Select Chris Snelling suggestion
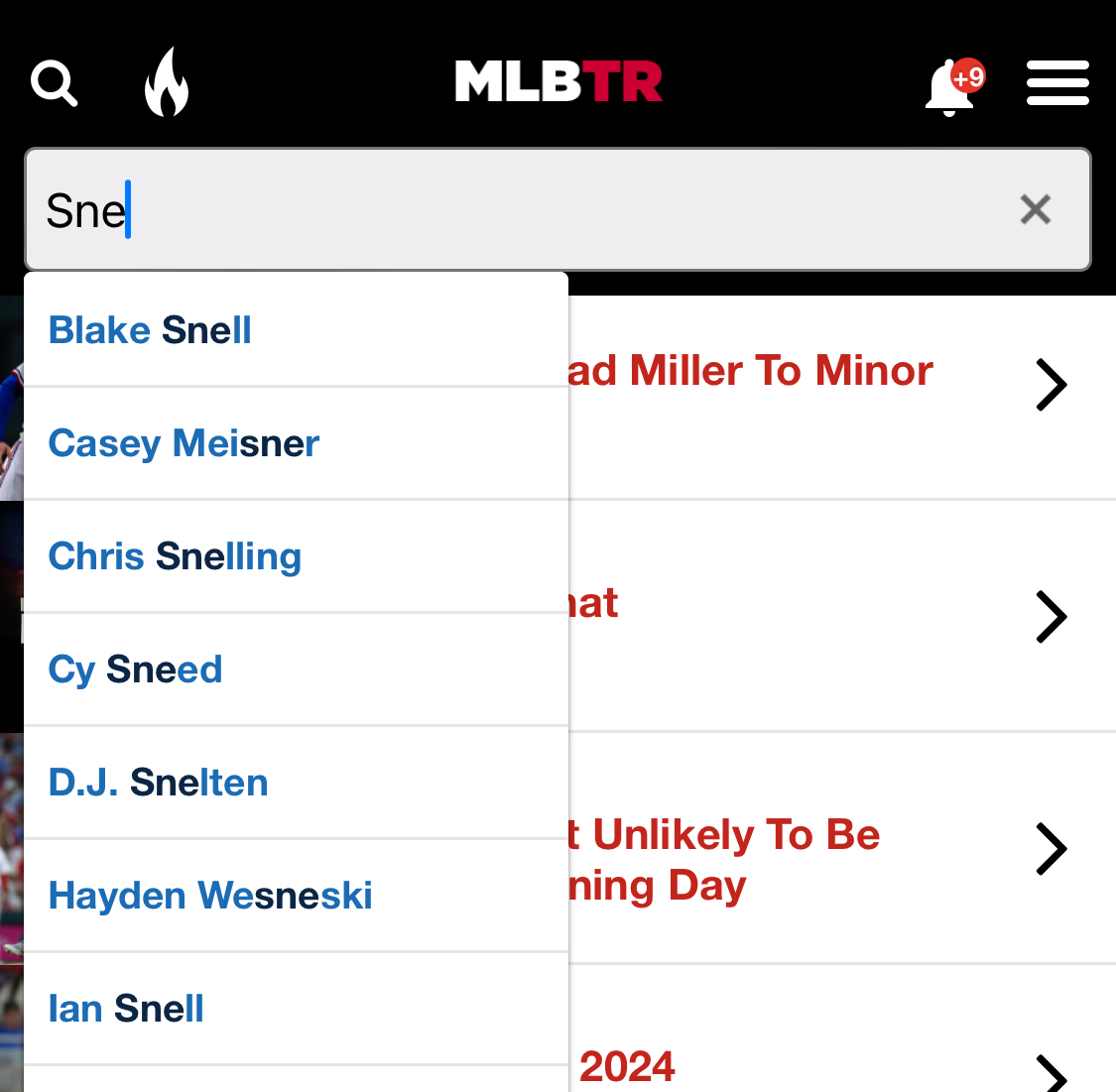This screenshot has height=1092, width=1116. click(175, 556)
